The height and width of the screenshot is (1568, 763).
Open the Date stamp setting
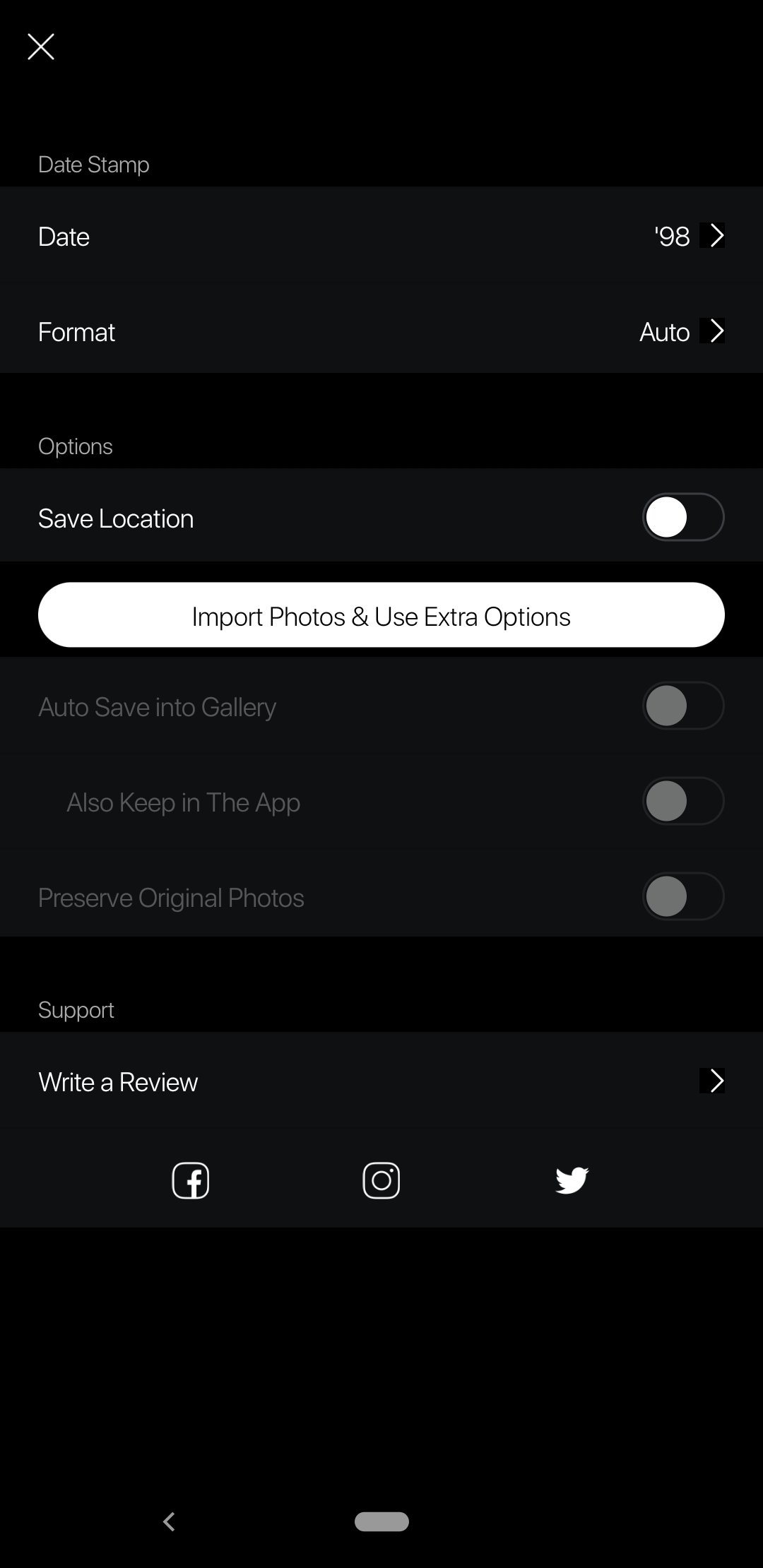point(381,235)
